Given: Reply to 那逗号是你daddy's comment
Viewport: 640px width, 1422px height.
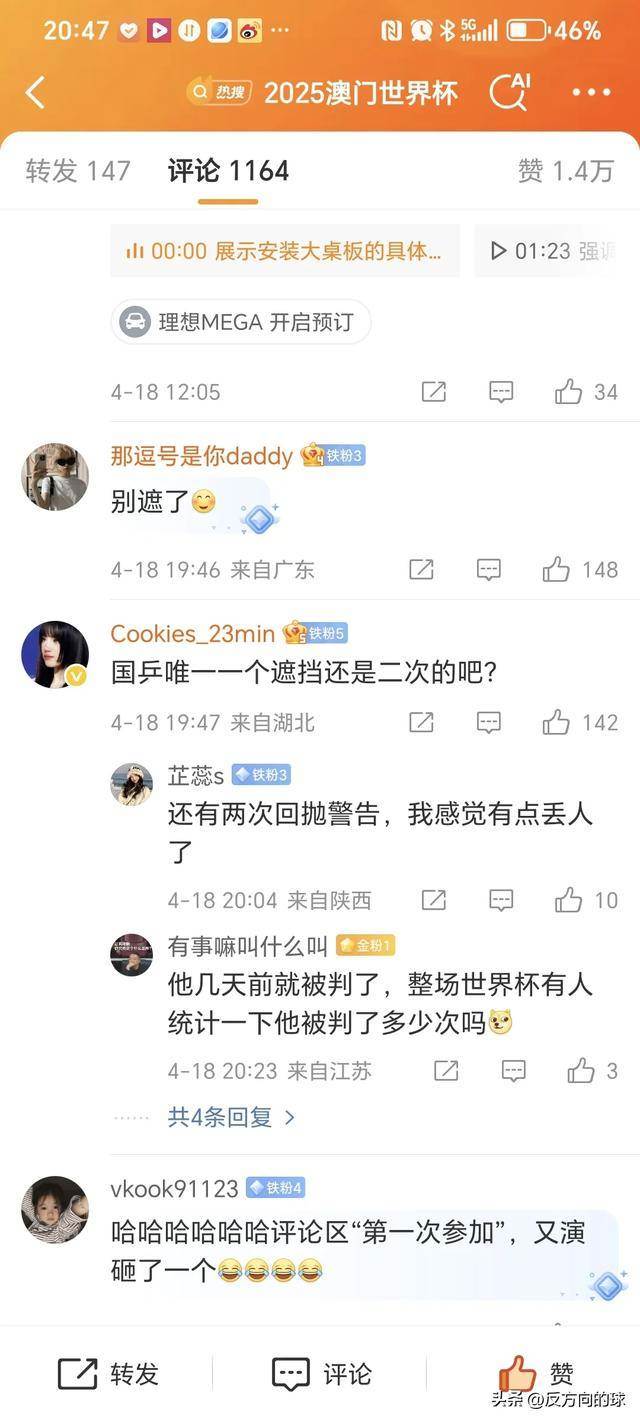Looking at the screenshot, I should 488,570.
